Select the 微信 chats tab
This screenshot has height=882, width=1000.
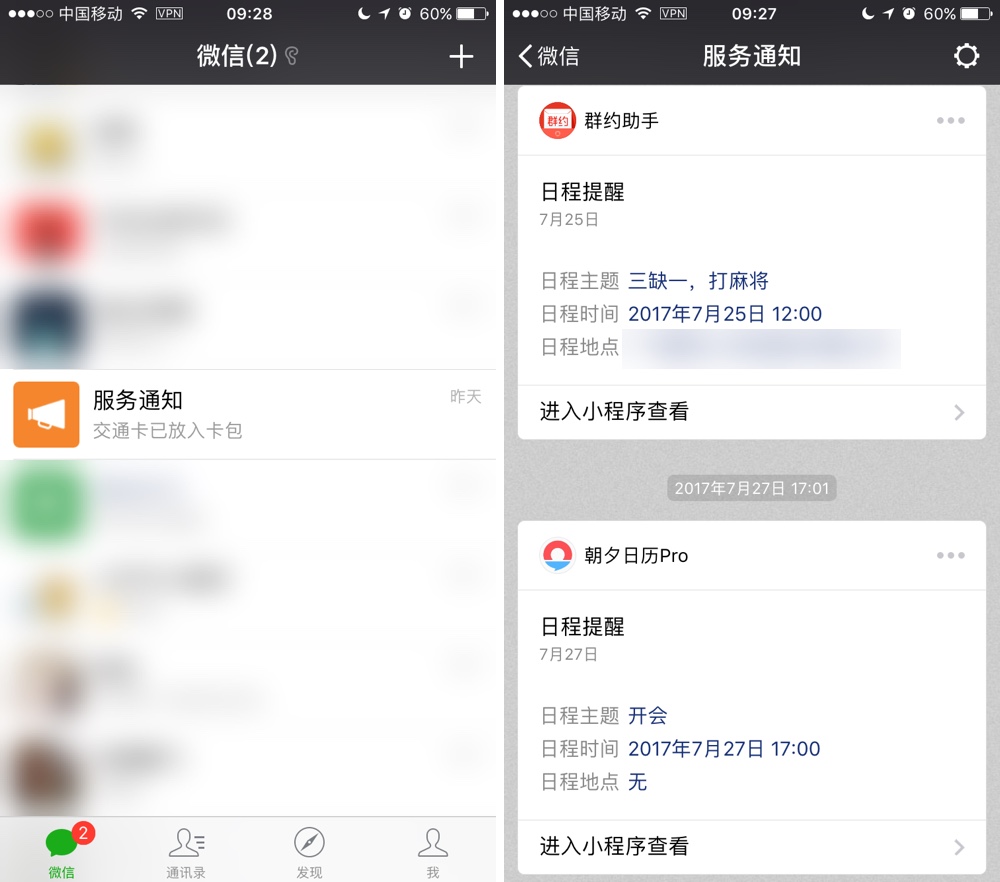[62, 853]
